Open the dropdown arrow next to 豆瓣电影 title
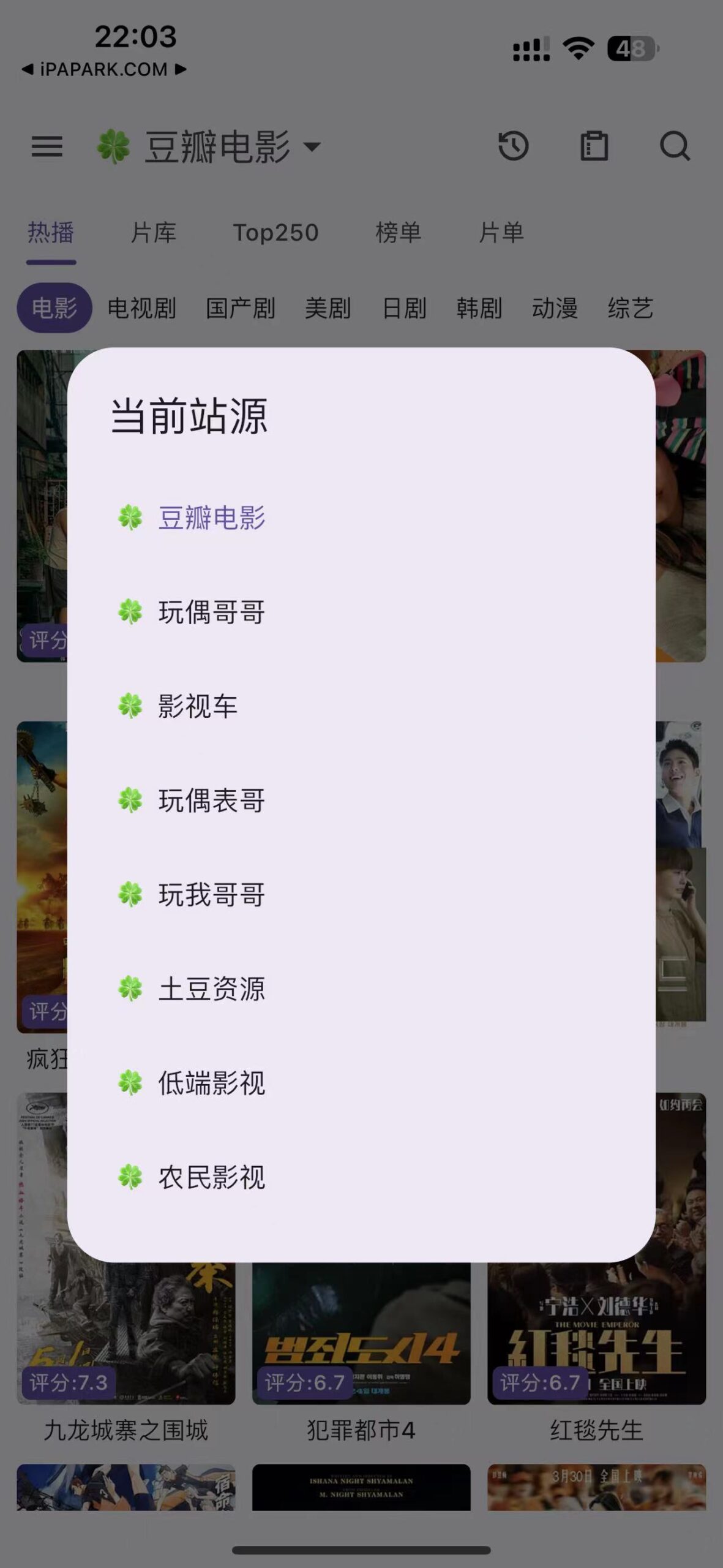Viewport: 723px width, 1568px height. (x=313, y=147)
